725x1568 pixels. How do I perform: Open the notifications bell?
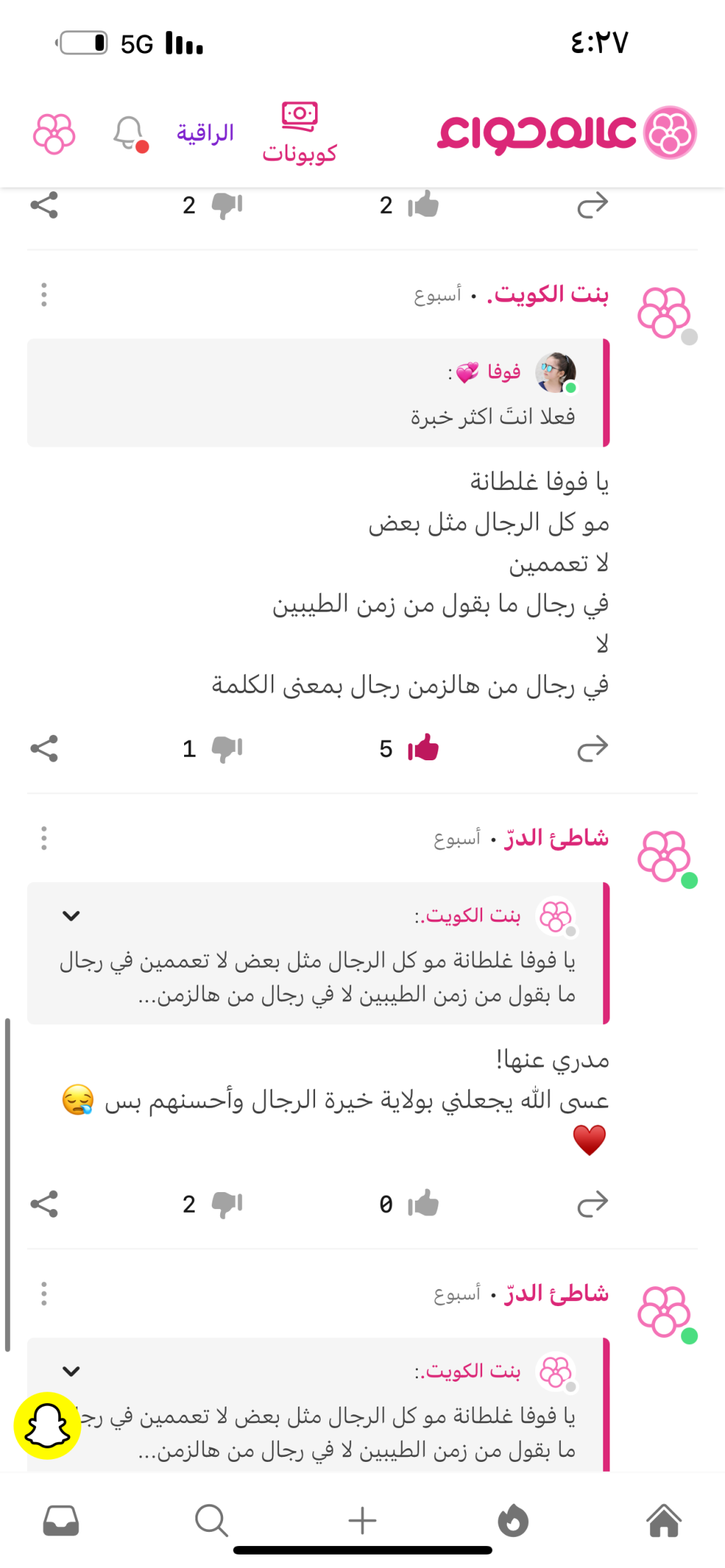point(130,133)
